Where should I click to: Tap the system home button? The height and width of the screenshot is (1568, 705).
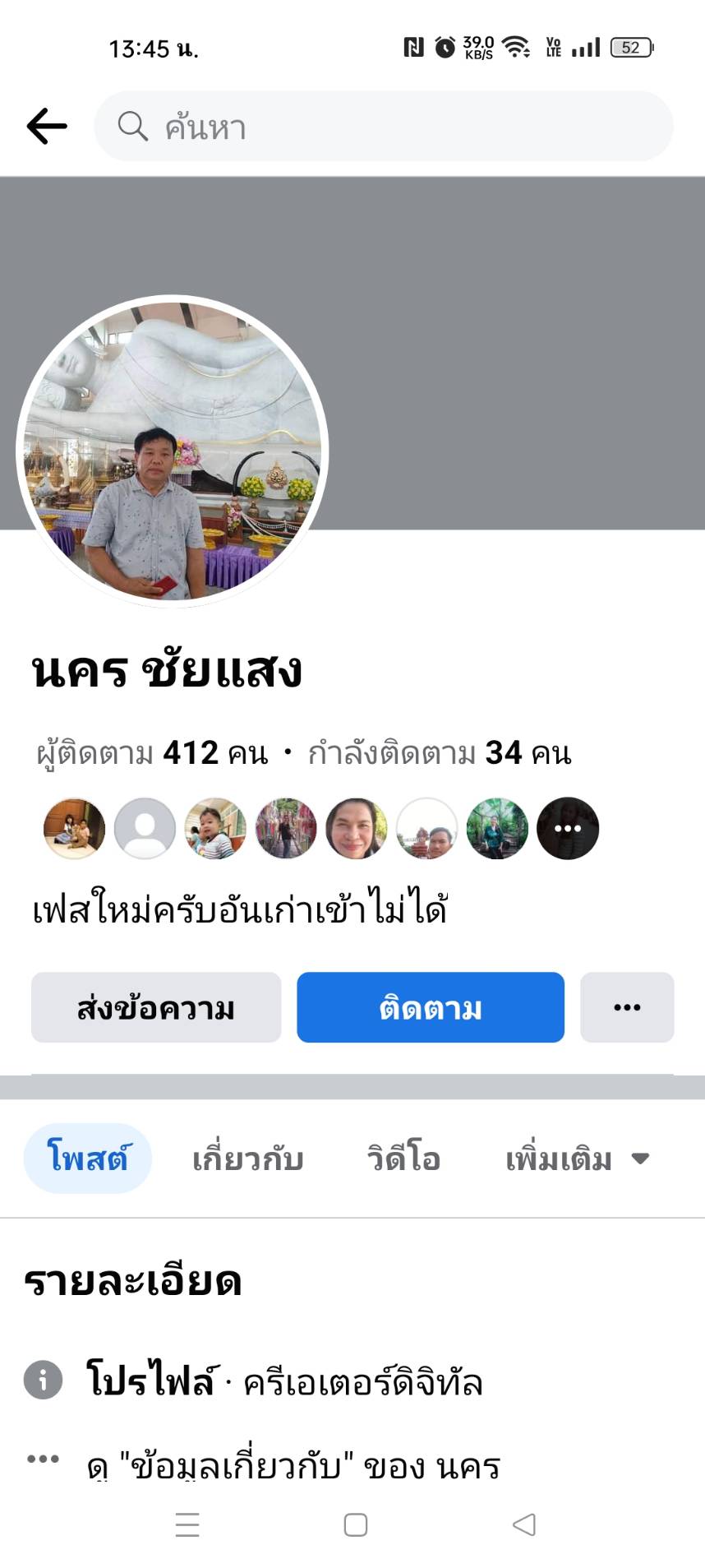[x=355, y=1524]
